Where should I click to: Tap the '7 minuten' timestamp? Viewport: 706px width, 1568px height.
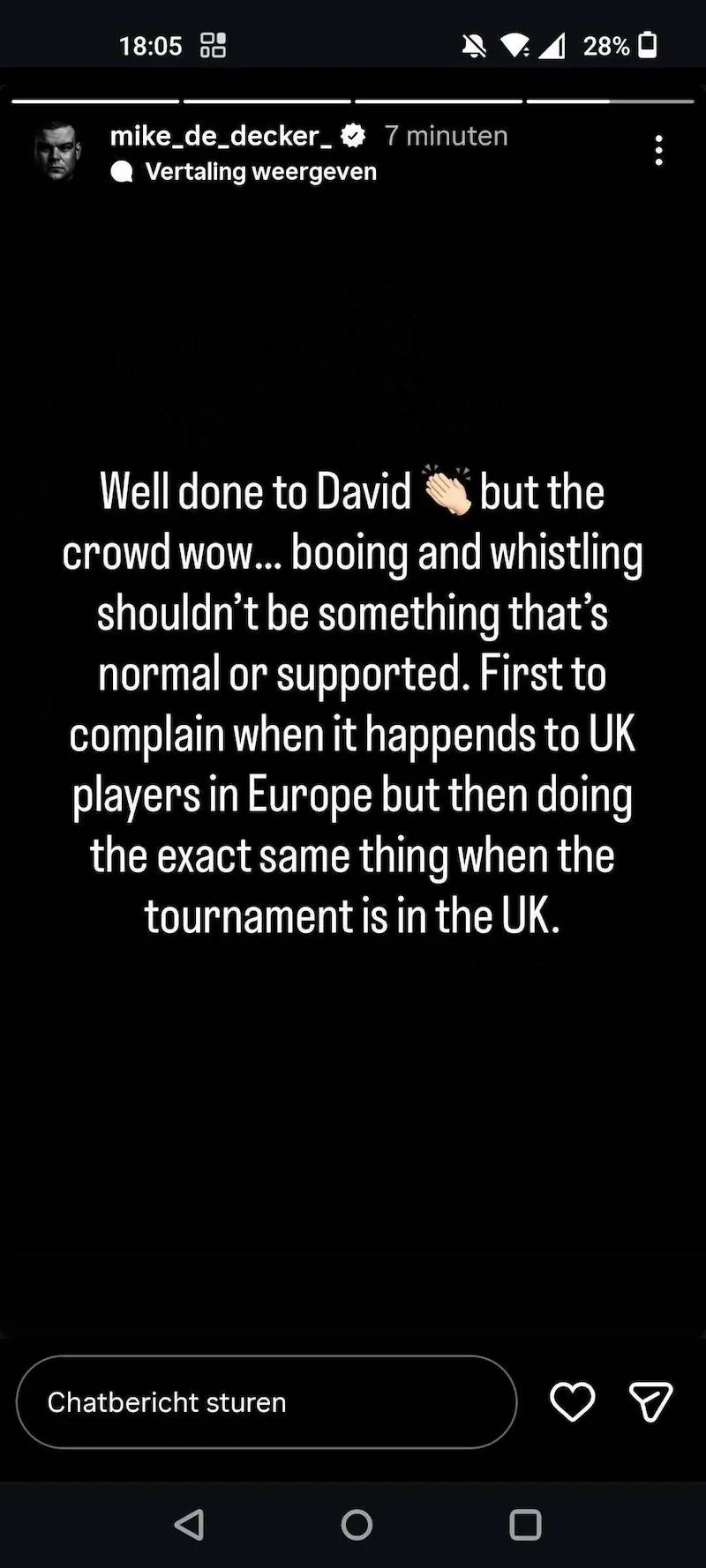point(447,136)
